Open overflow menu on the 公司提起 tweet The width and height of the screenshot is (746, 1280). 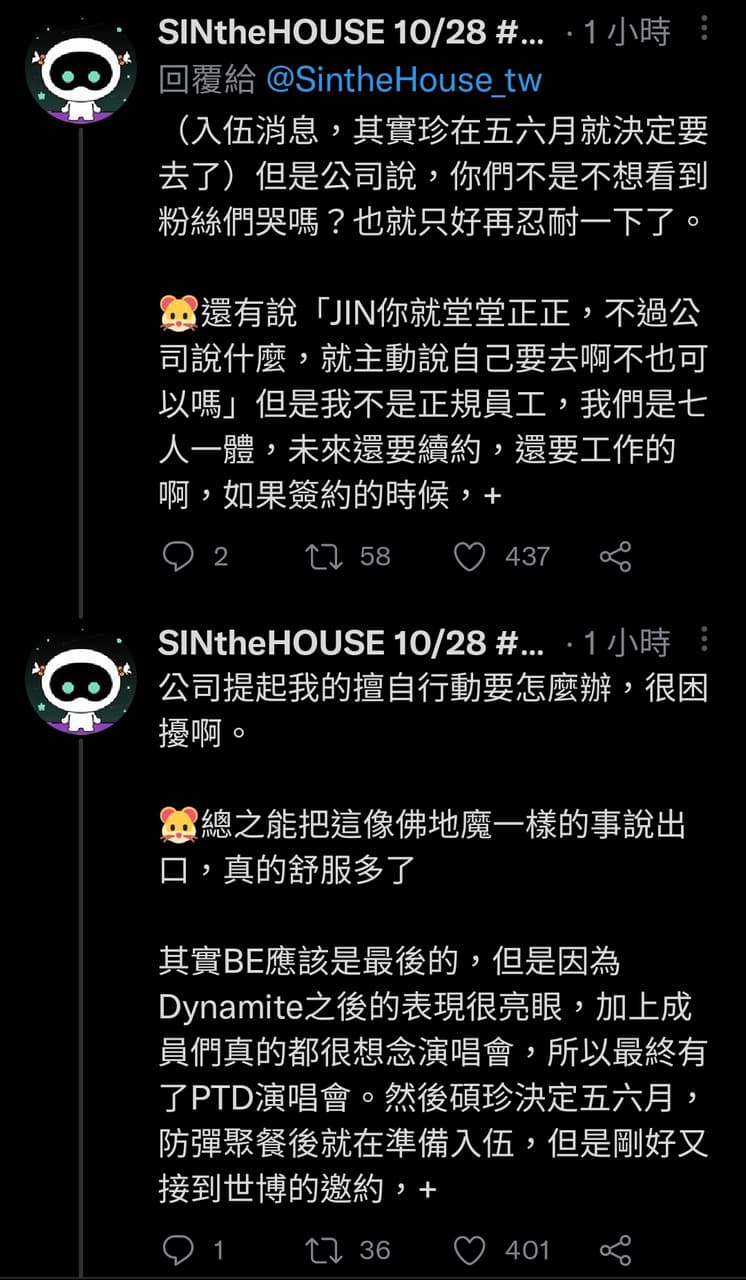tap(705, 640)
